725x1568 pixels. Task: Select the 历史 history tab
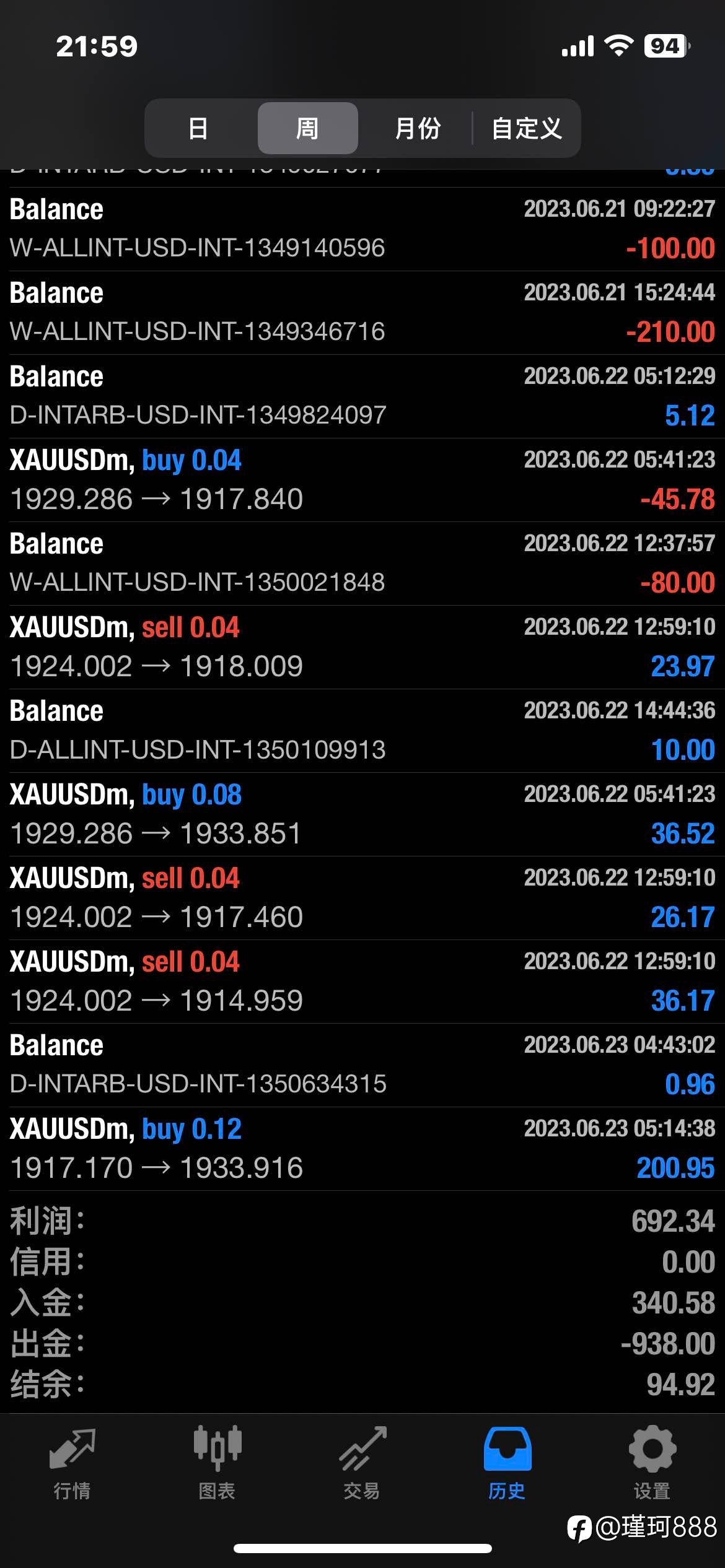(507, 1464)
